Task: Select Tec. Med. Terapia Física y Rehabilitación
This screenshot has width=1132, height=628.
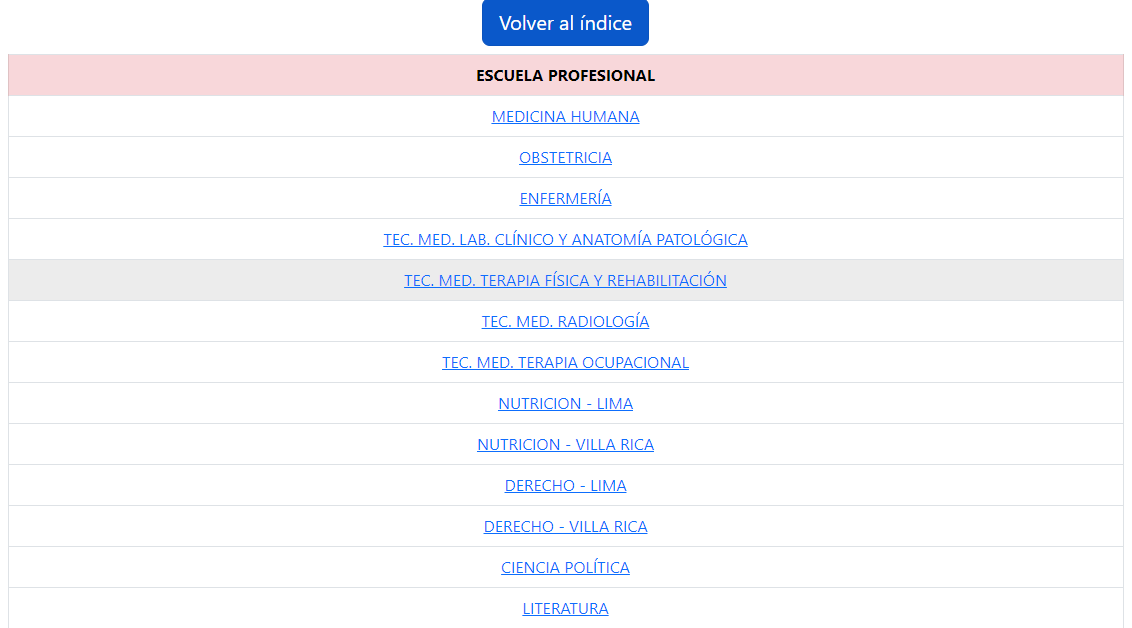Action: (565, 281)
